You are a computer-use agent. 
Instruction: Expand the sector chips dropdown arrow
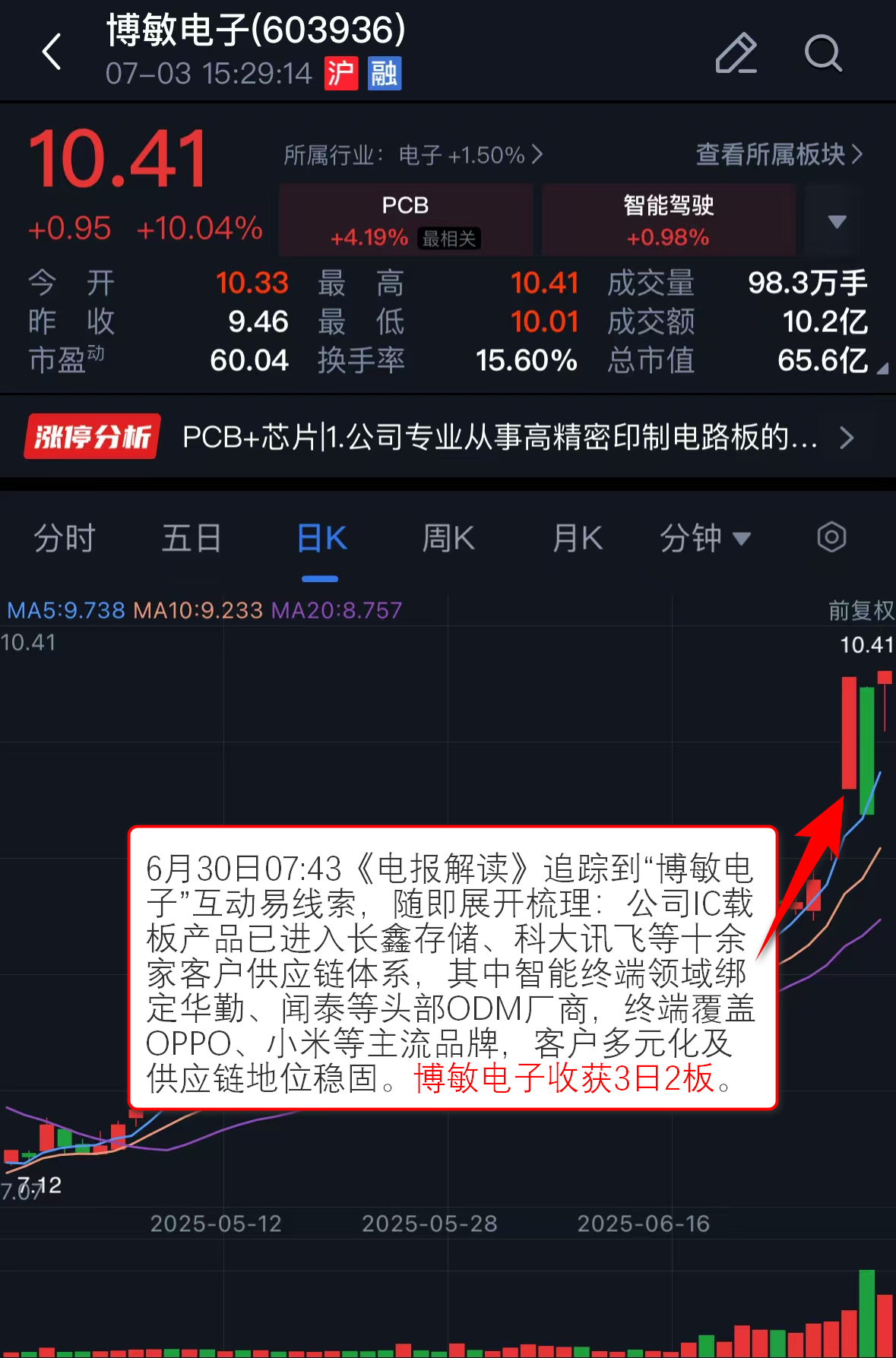coord(837,221)
